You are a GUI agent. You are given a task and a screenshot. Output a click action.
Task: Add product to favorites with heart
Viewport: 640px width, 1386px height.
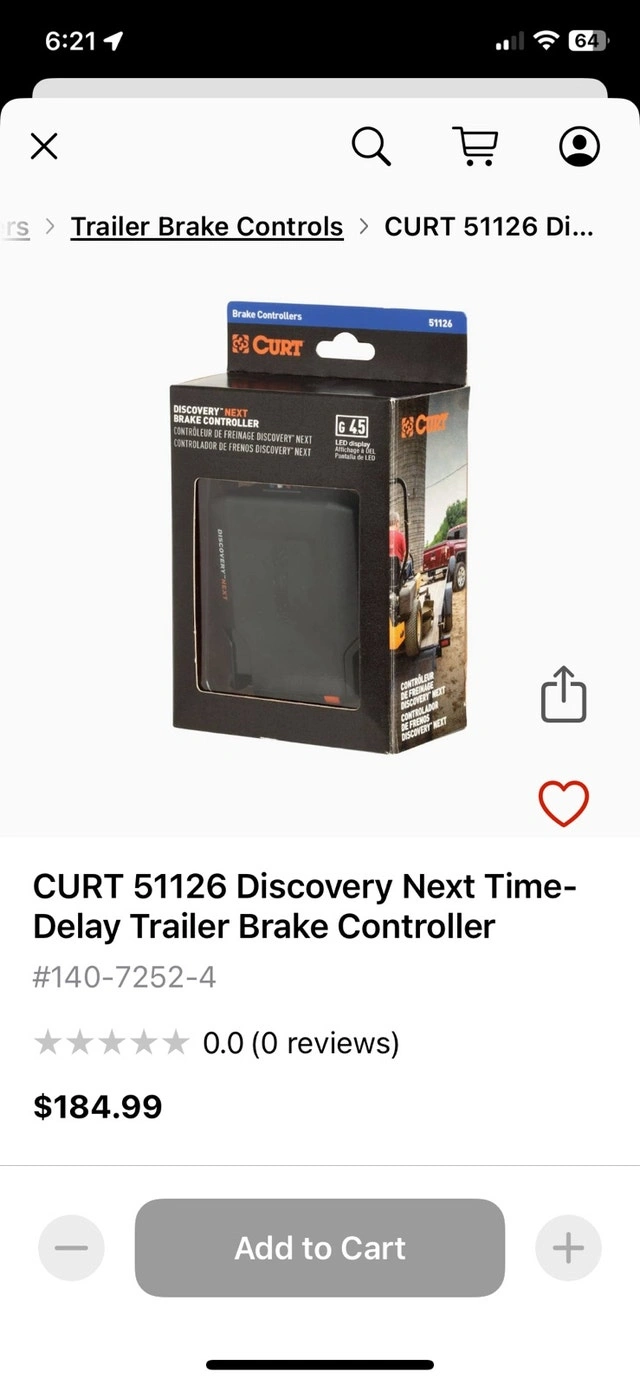[x=563, y=803]
